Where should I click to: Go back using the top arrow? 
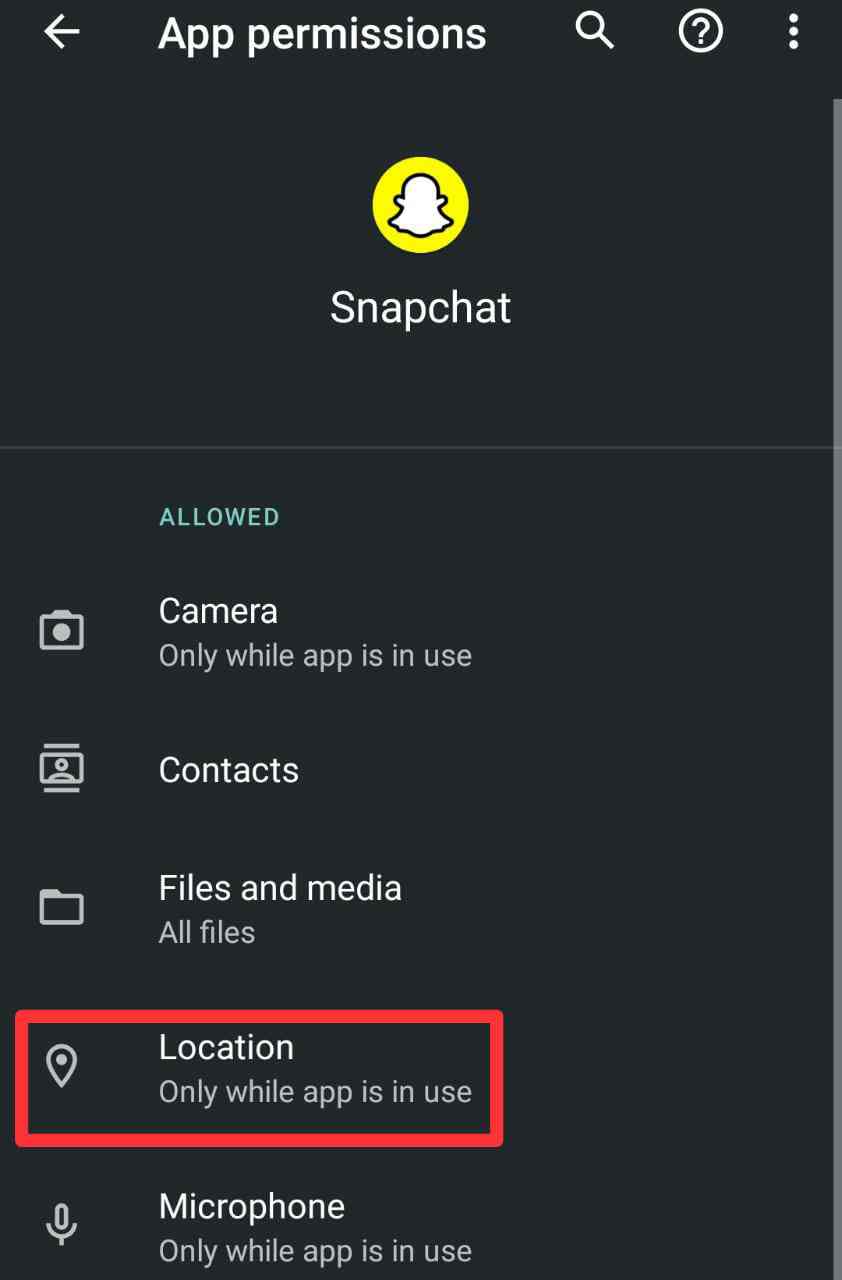point(61,33)
